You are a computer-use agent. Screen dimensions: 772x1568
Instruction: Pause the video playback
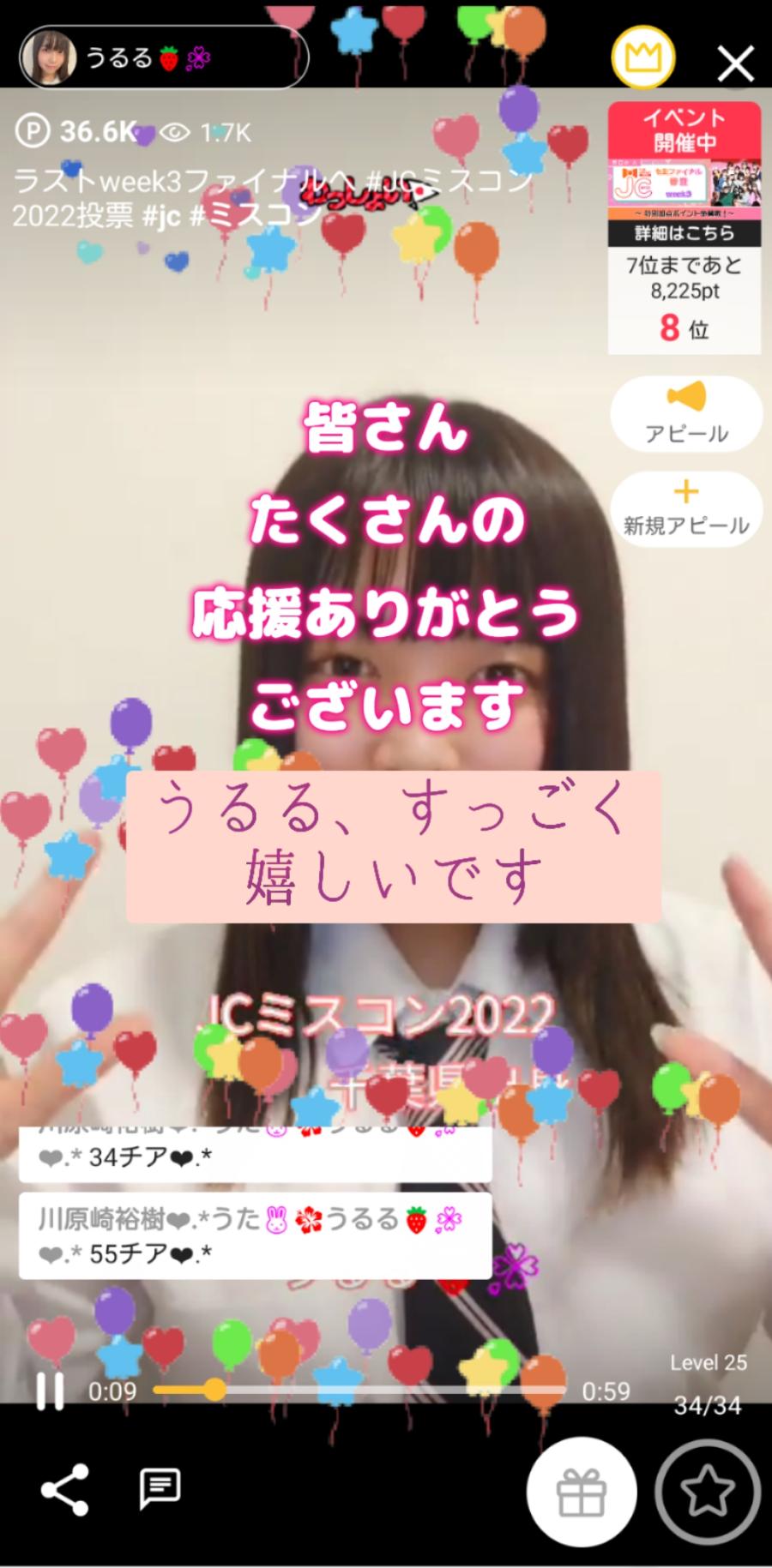click(50, 1391)
